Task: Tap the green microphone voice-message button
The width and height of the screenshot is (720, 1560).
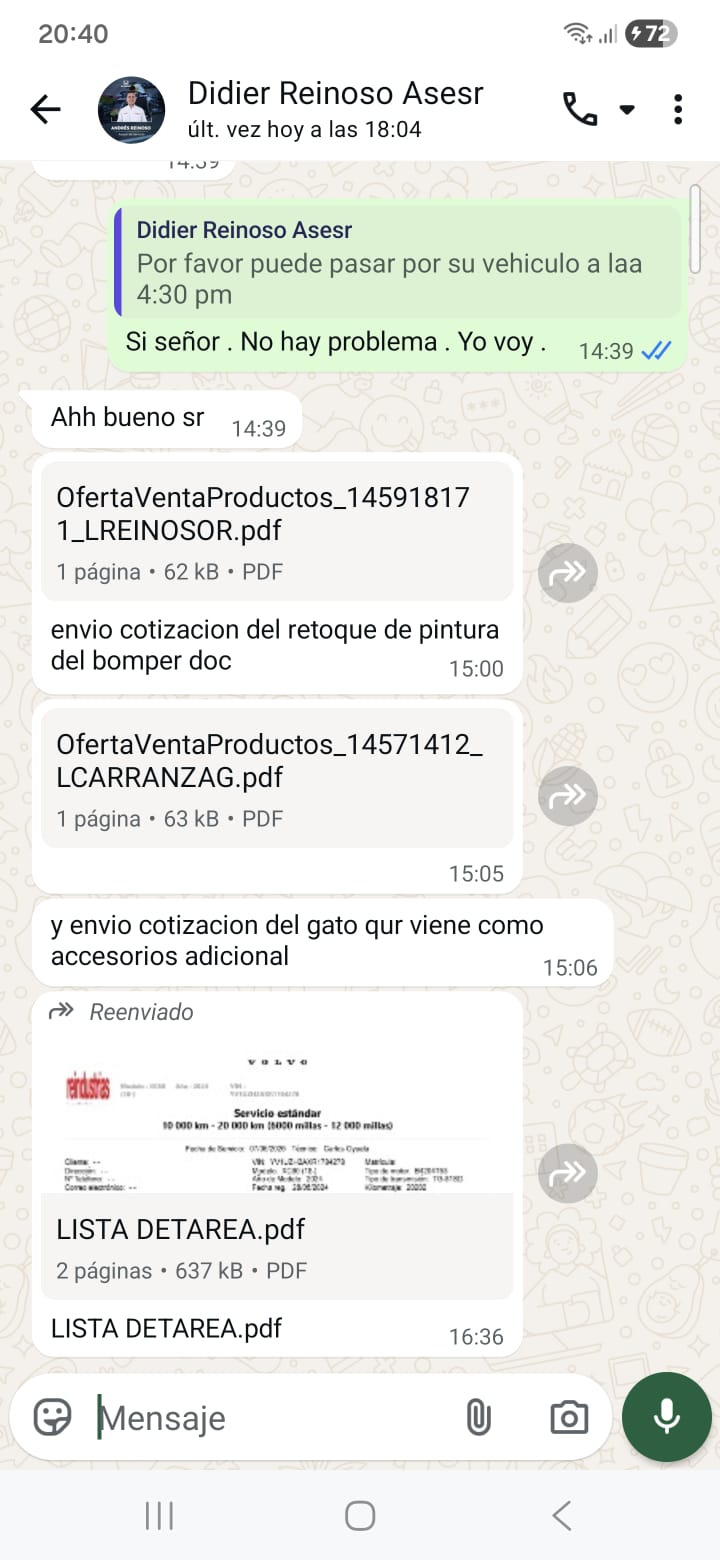Action: [x=666, y=1417]
